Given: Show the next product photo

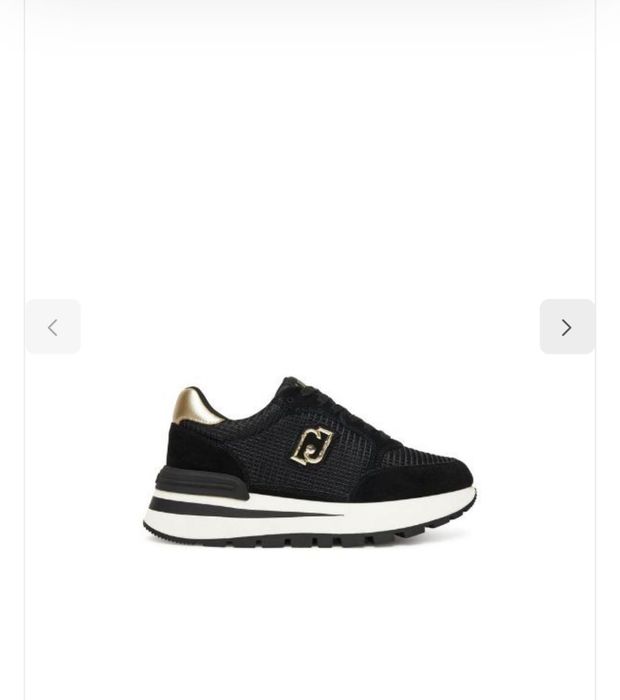Looking at the screenshot, I should pos(567,327).
